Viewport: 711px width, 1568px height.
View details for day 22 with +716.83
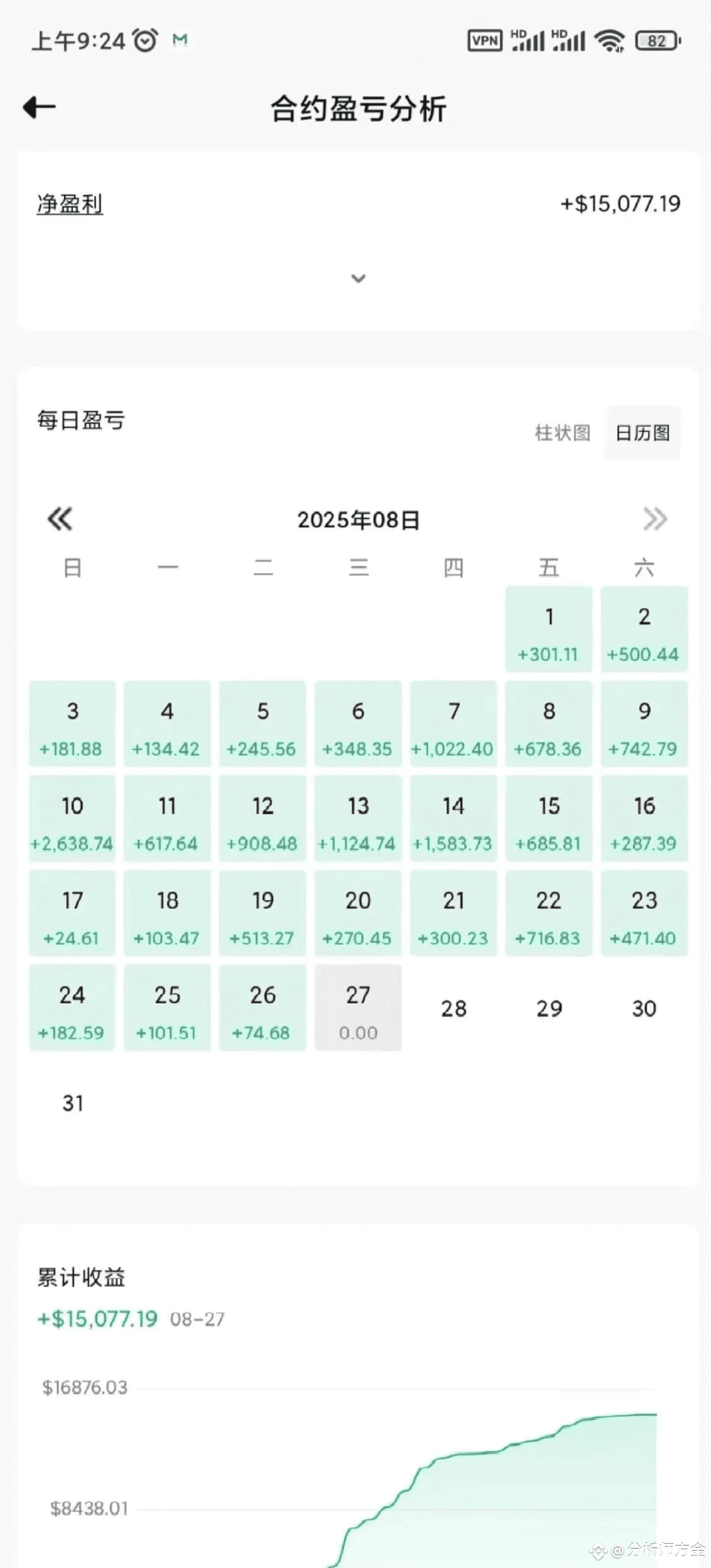548,913
